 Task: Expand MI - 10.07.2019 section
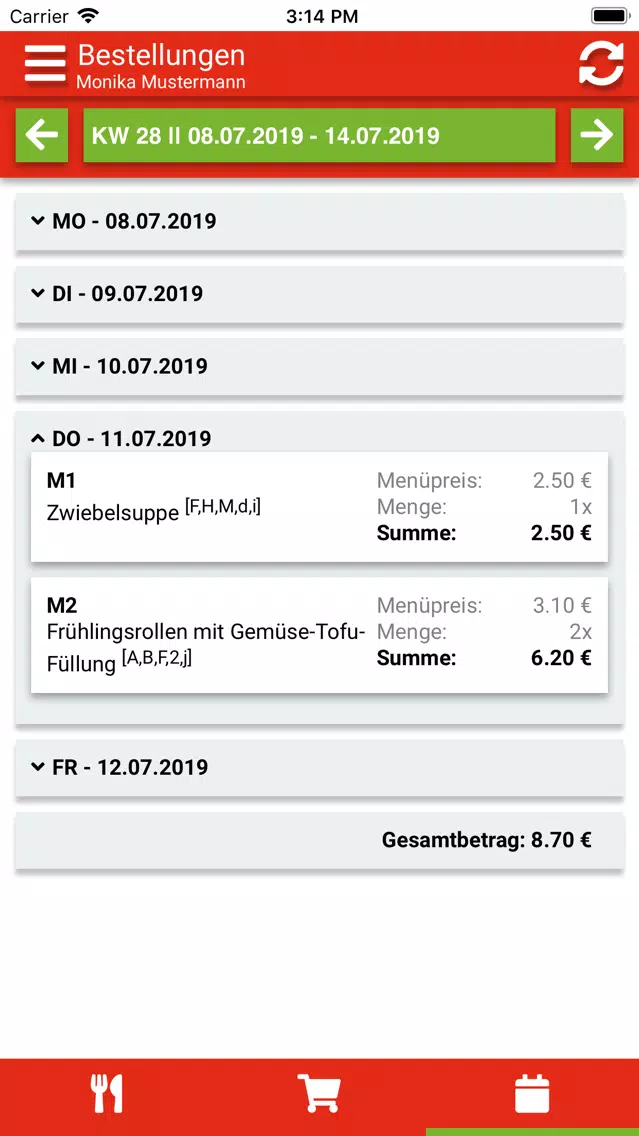tap(320, 367)
